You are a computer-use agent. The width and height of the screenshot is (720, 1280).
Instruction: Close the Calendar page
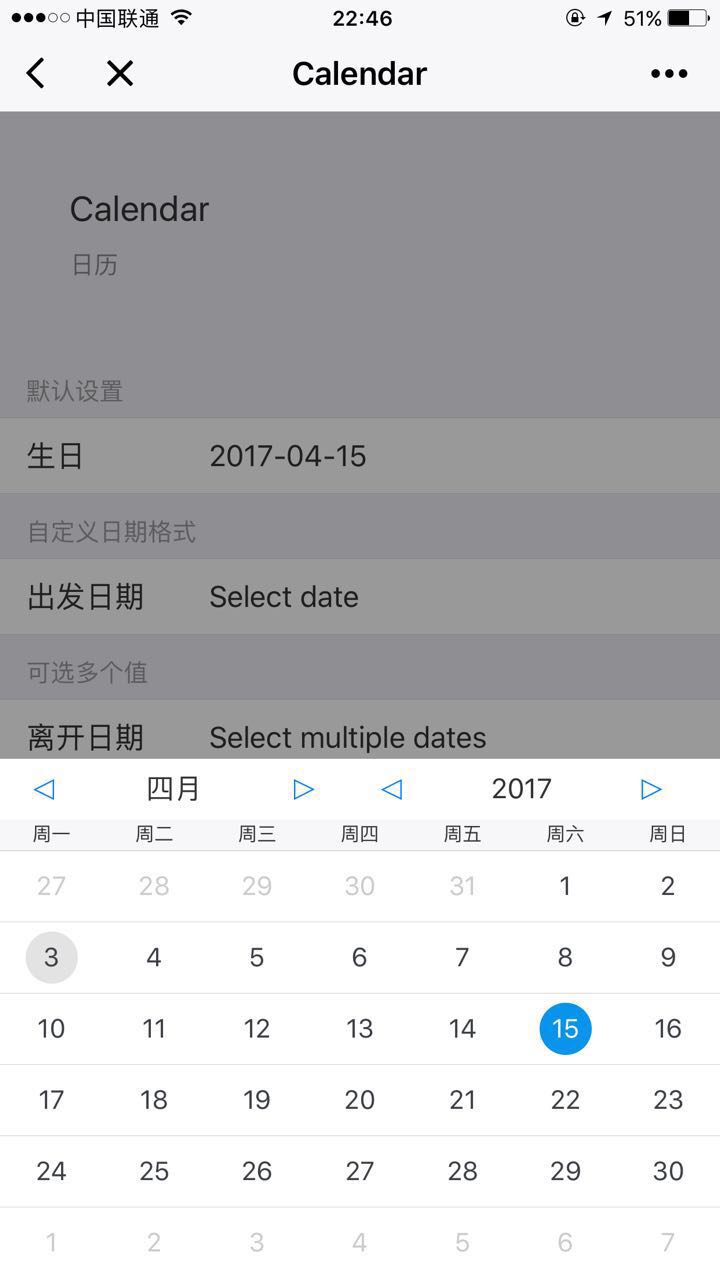click(120, 73)
